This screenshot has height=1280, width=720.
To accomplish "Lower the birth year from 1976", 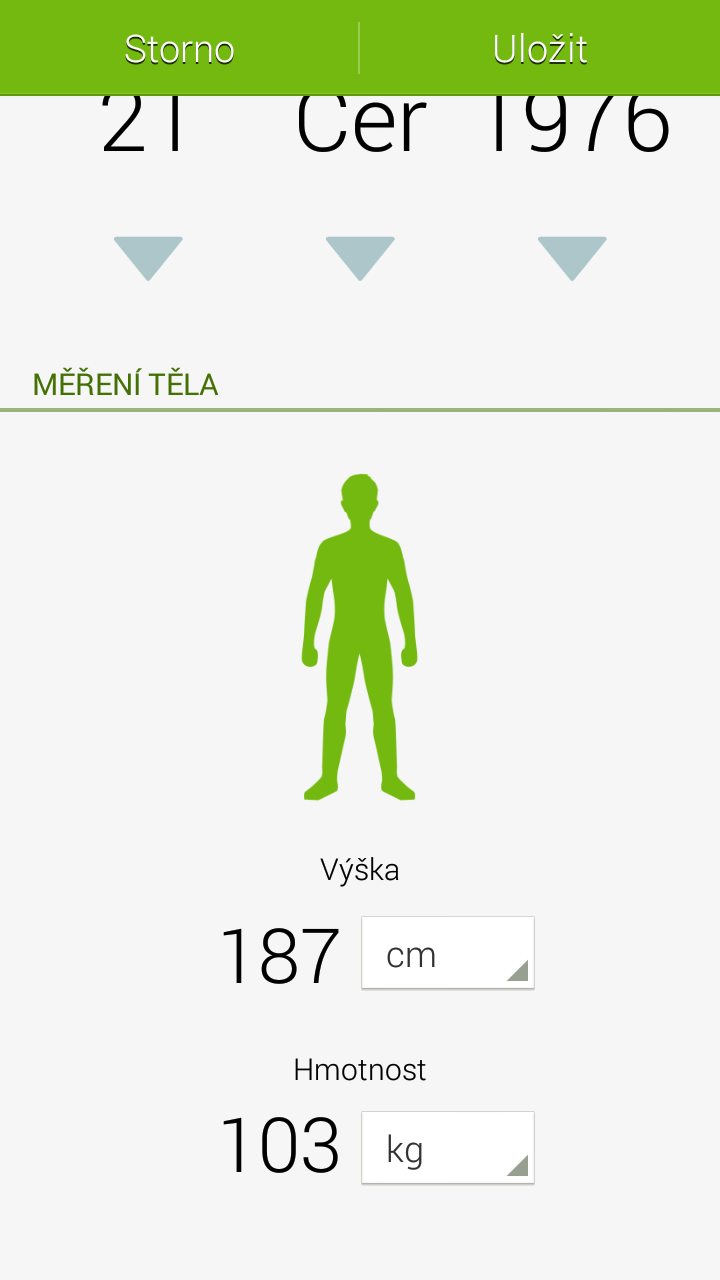I will (x=572, y=258).
